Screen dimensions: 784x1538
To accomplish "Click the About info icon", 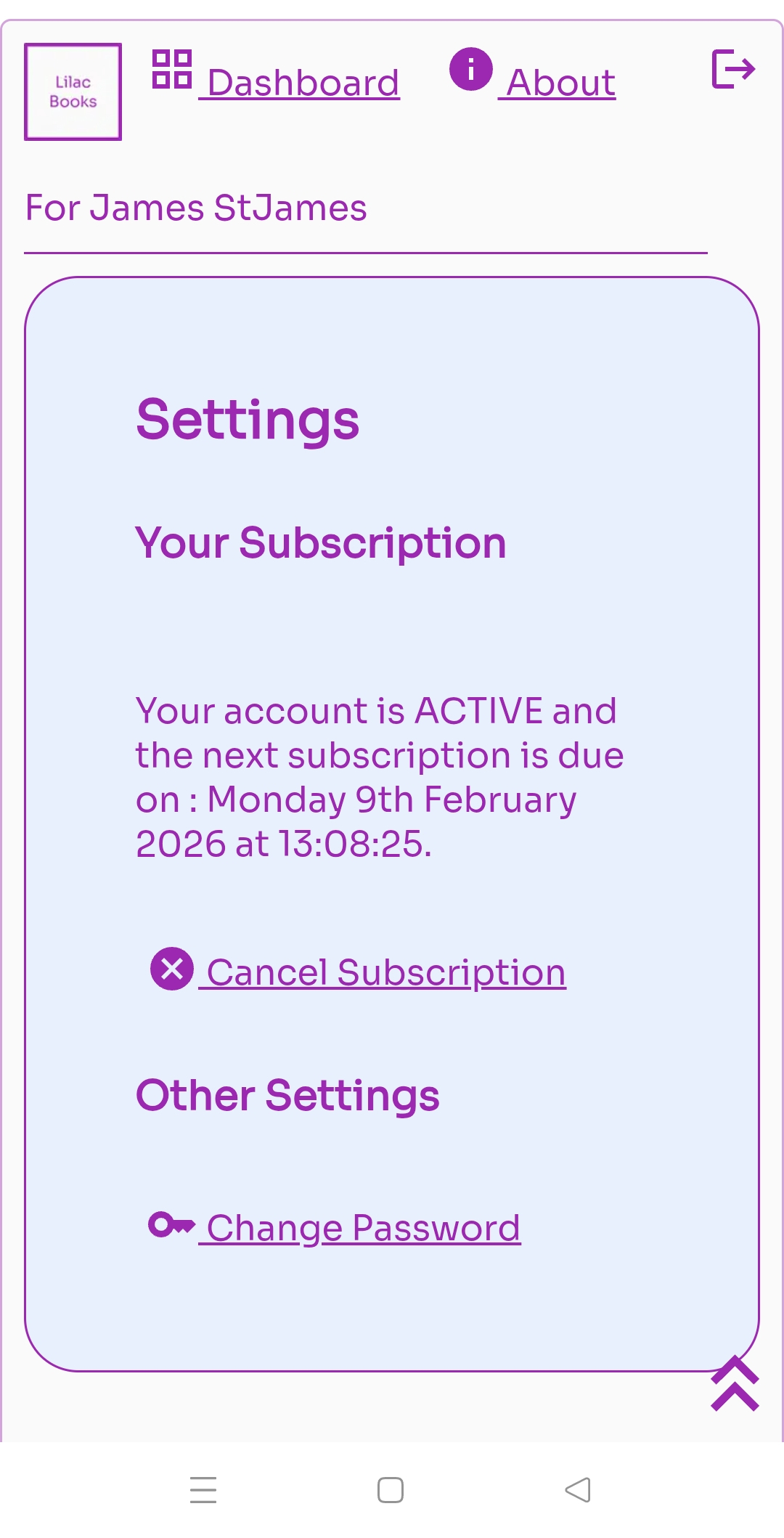I will (471, 70).
